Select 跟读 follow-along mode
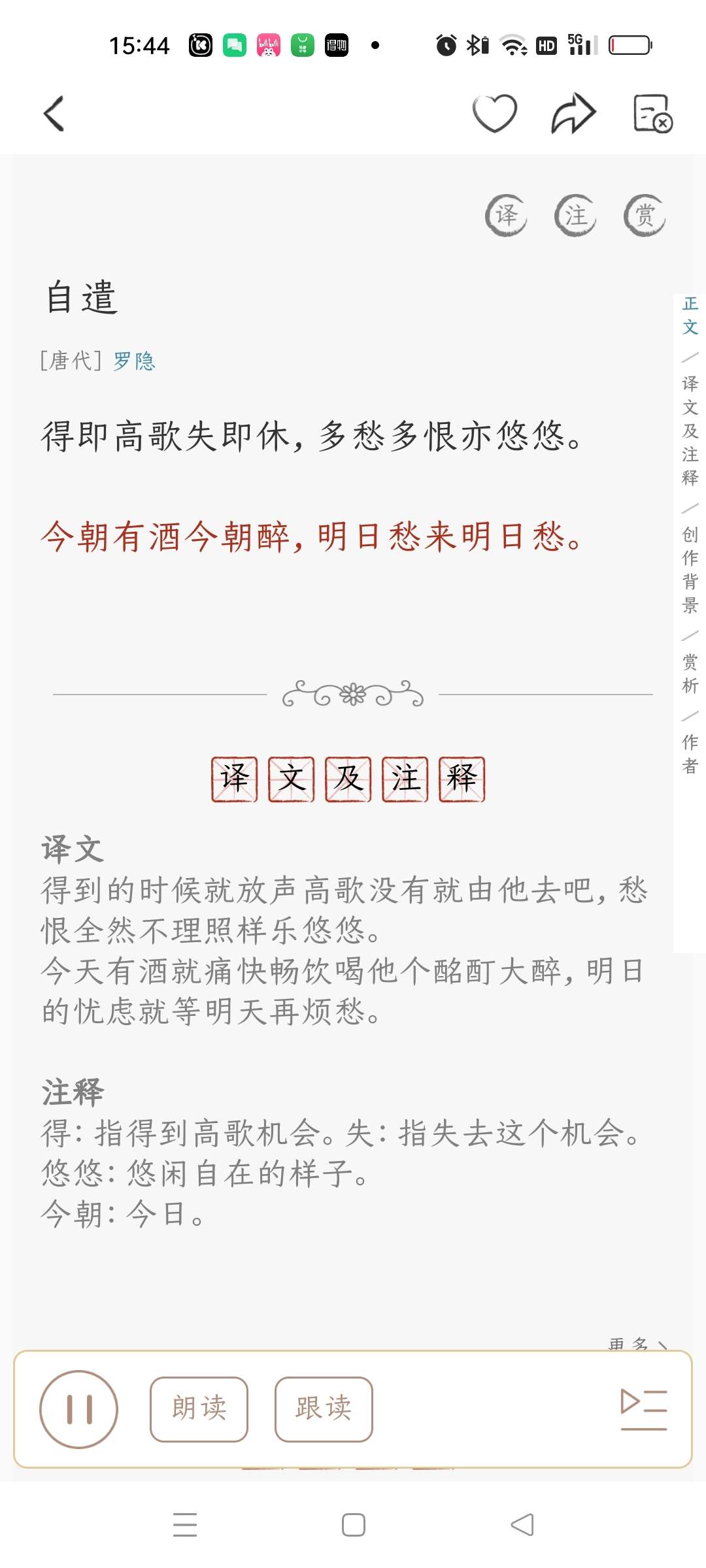Image resolution: width=706 pixels, height=1568 pixels. tap(324, 1409)
